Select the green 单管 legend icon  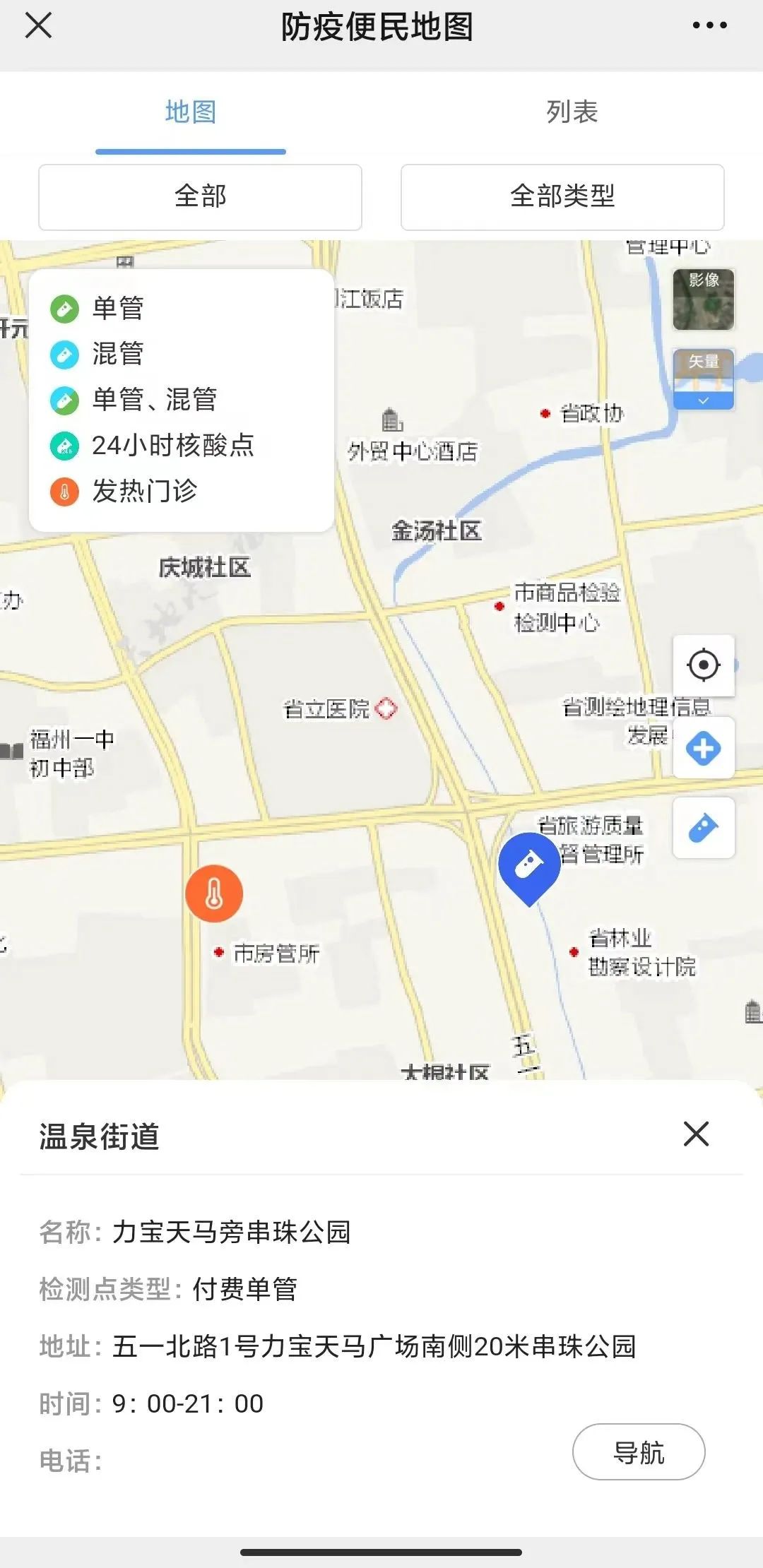click(x=64, y=309)
